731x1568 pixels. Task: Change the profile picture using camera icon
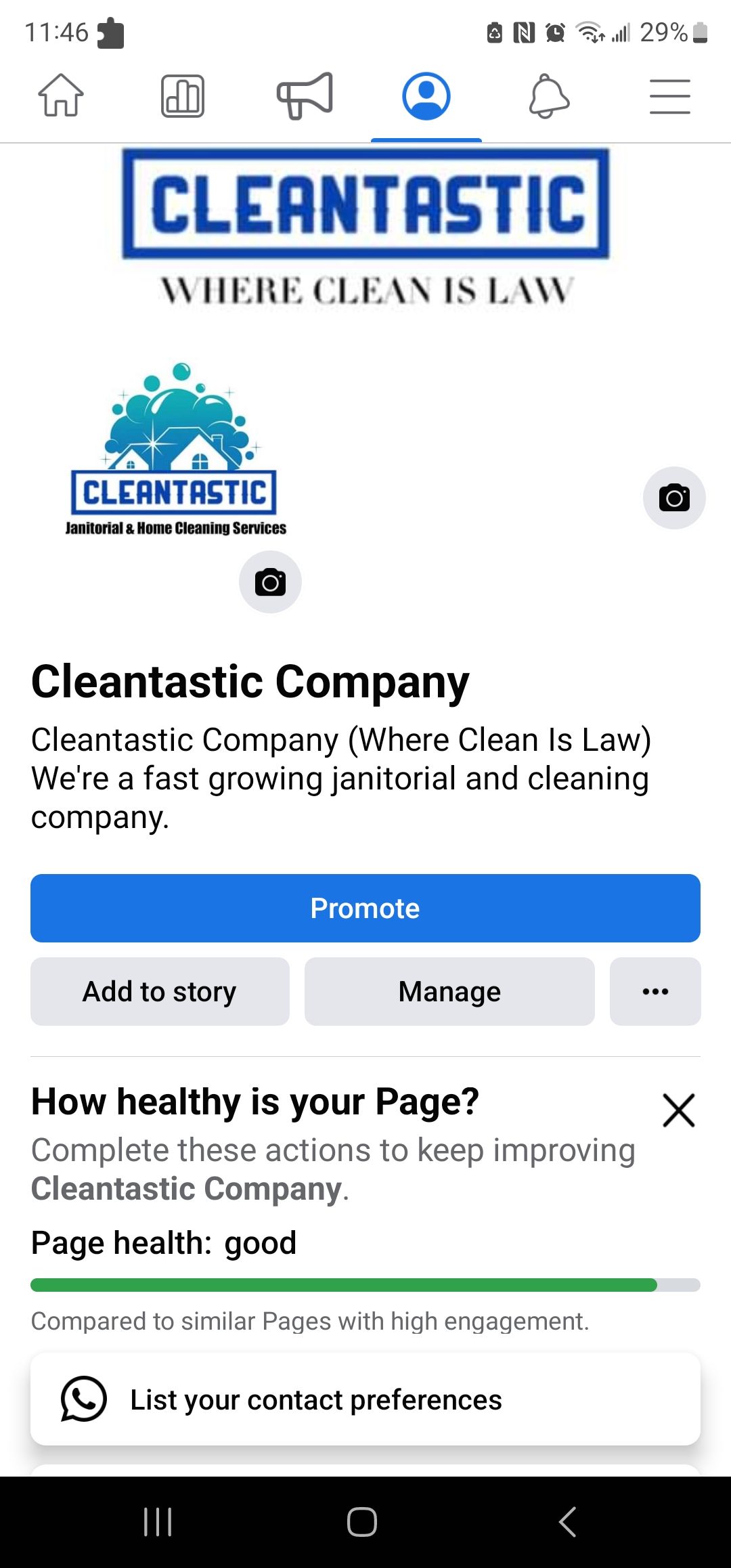click(x=270, y=582)
